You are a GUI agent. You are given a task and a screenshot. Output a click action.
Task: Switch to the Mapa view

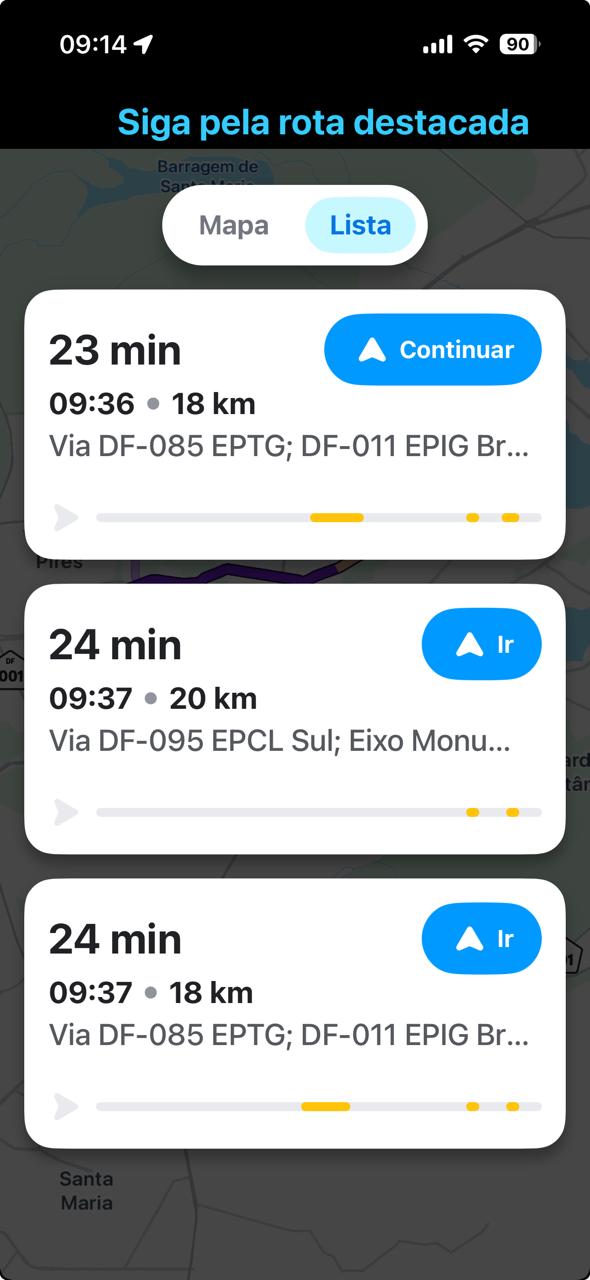point(234,225)
